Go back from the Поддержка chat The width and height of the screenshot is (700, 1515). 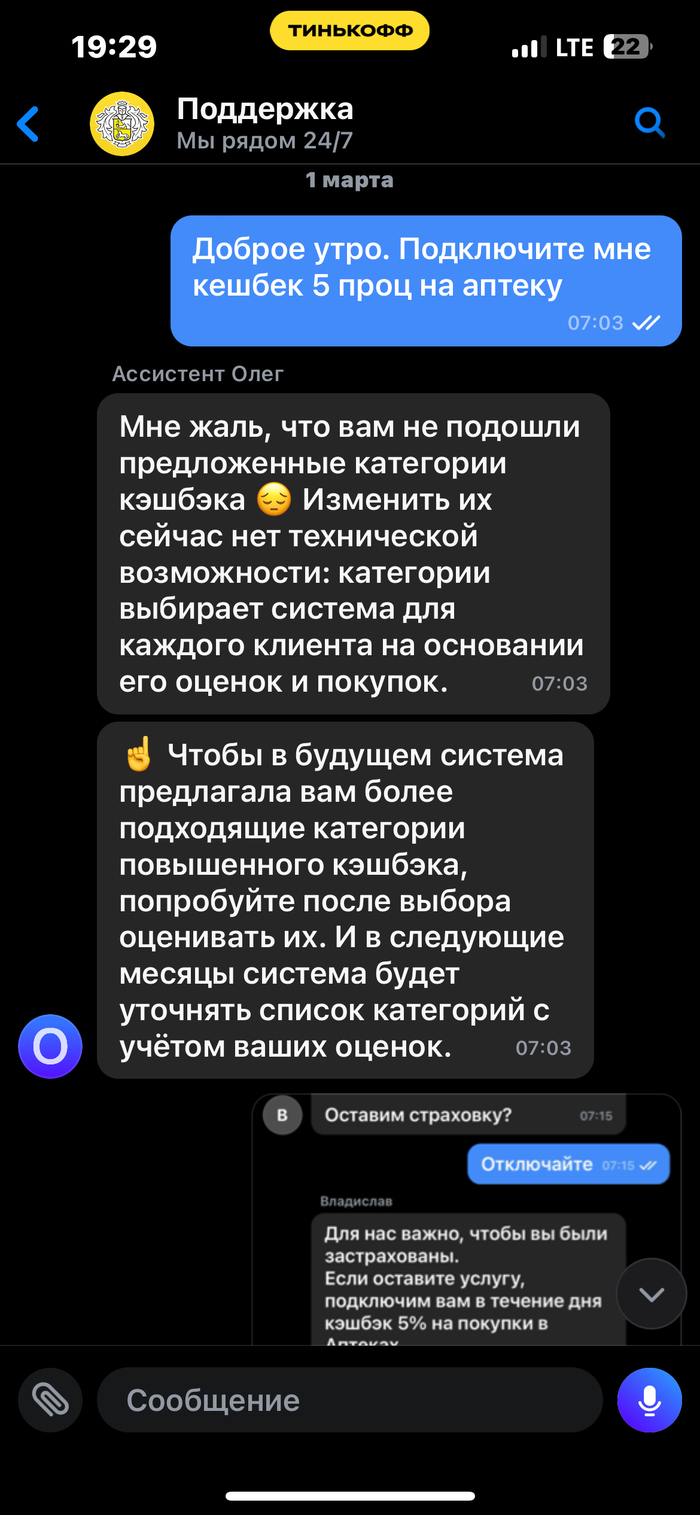point(29,125)
